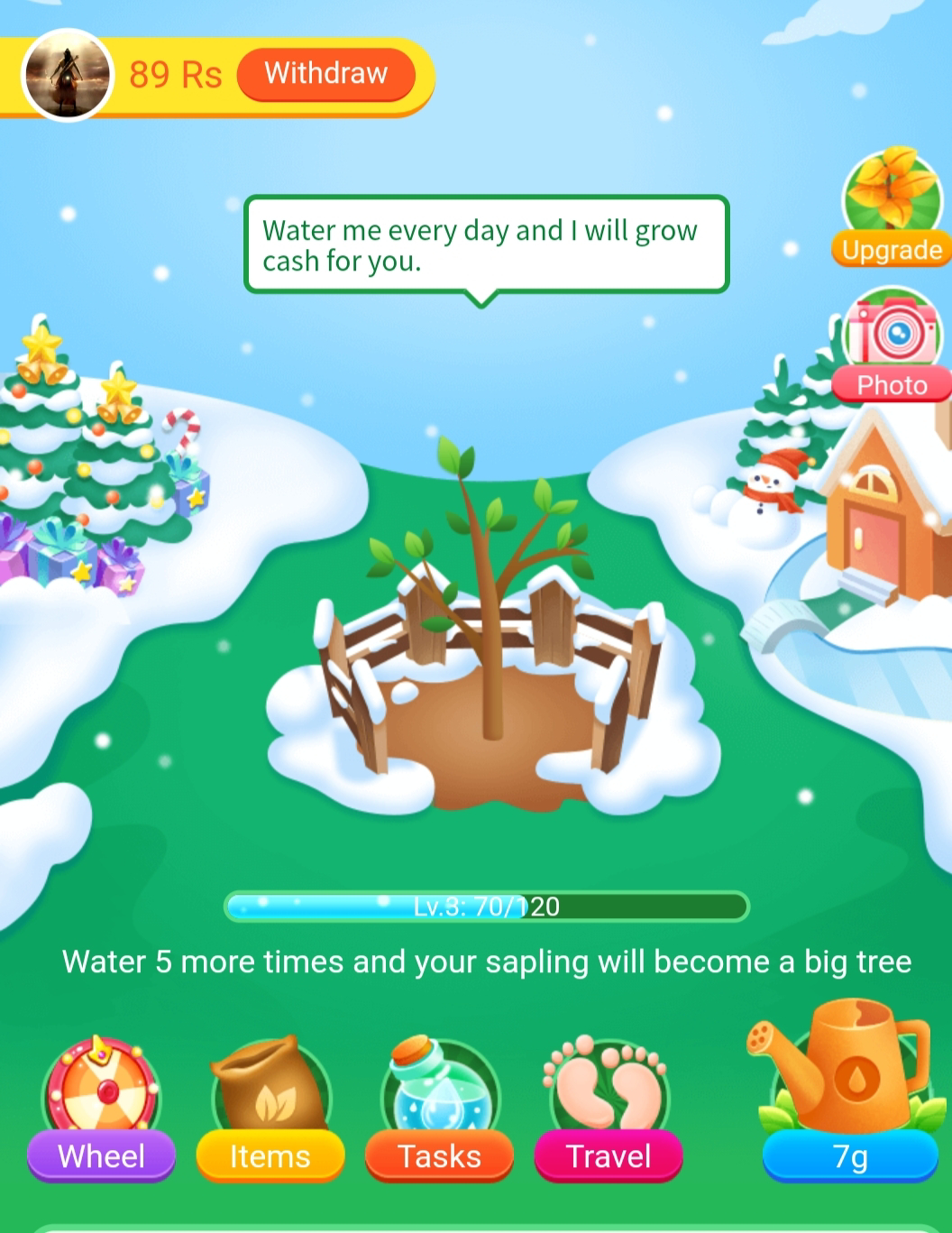Water the sapling with the 7g can

[848, 1090]
